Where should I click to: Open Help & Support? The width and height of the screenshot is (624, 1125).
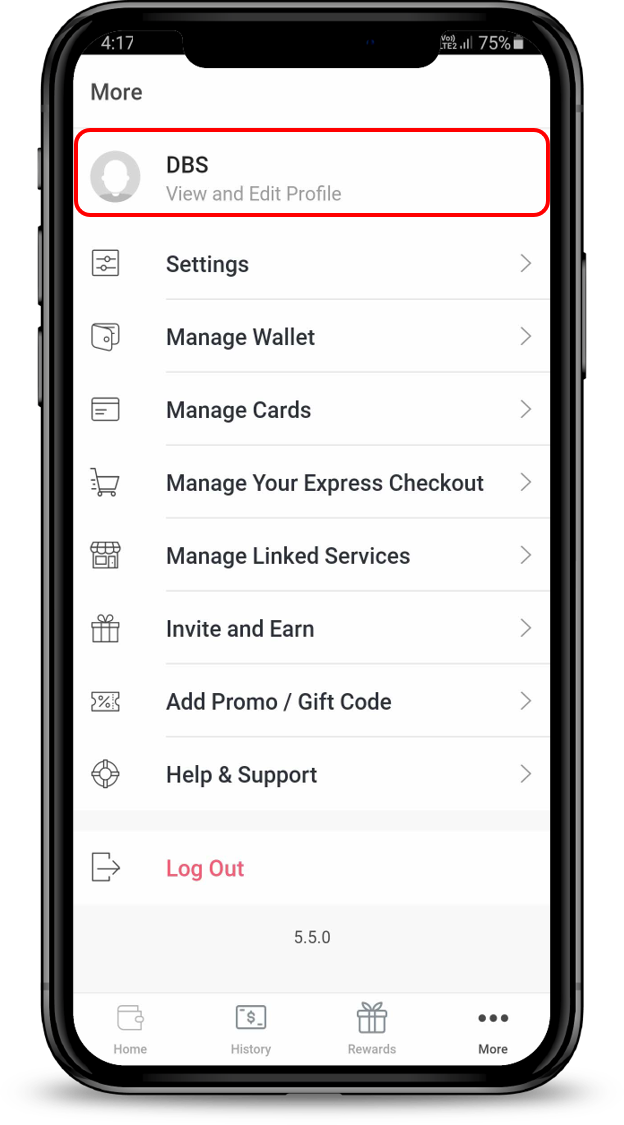click(x=311, y=774)
